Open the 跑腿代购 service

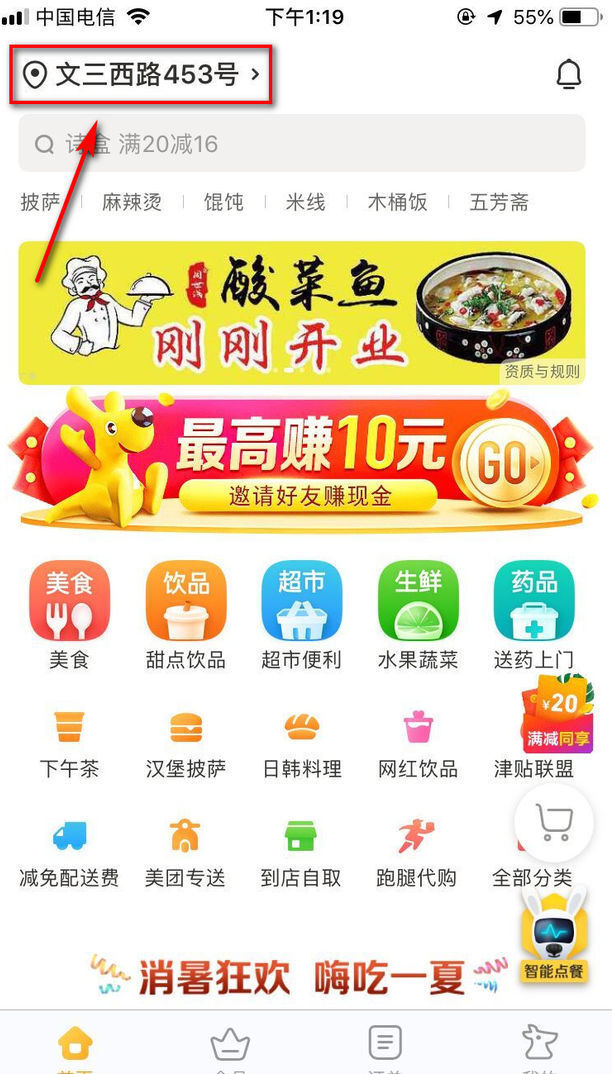click(417, 852)
